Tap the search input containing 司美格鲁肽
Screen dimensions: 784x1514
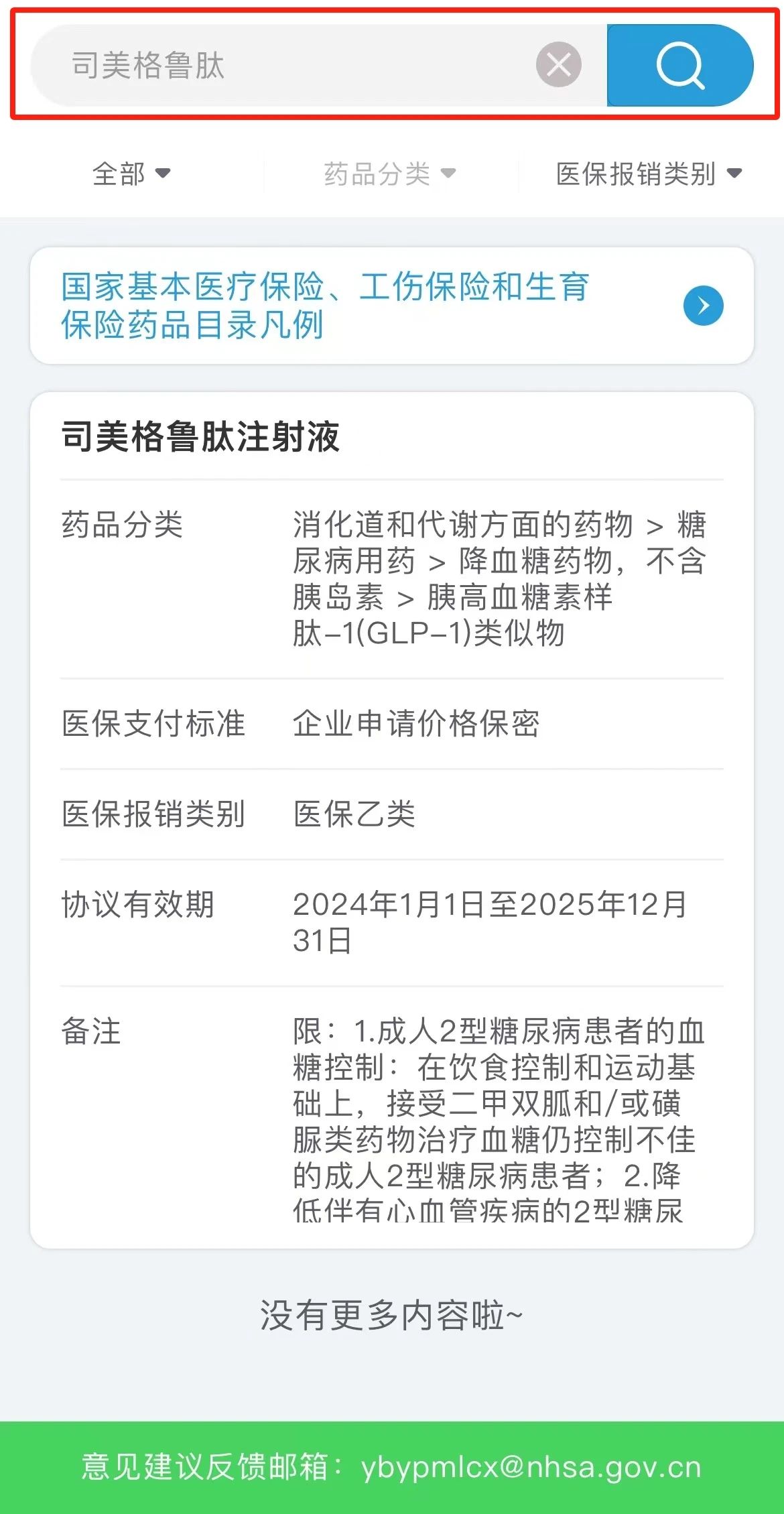[x=268, y=65]
